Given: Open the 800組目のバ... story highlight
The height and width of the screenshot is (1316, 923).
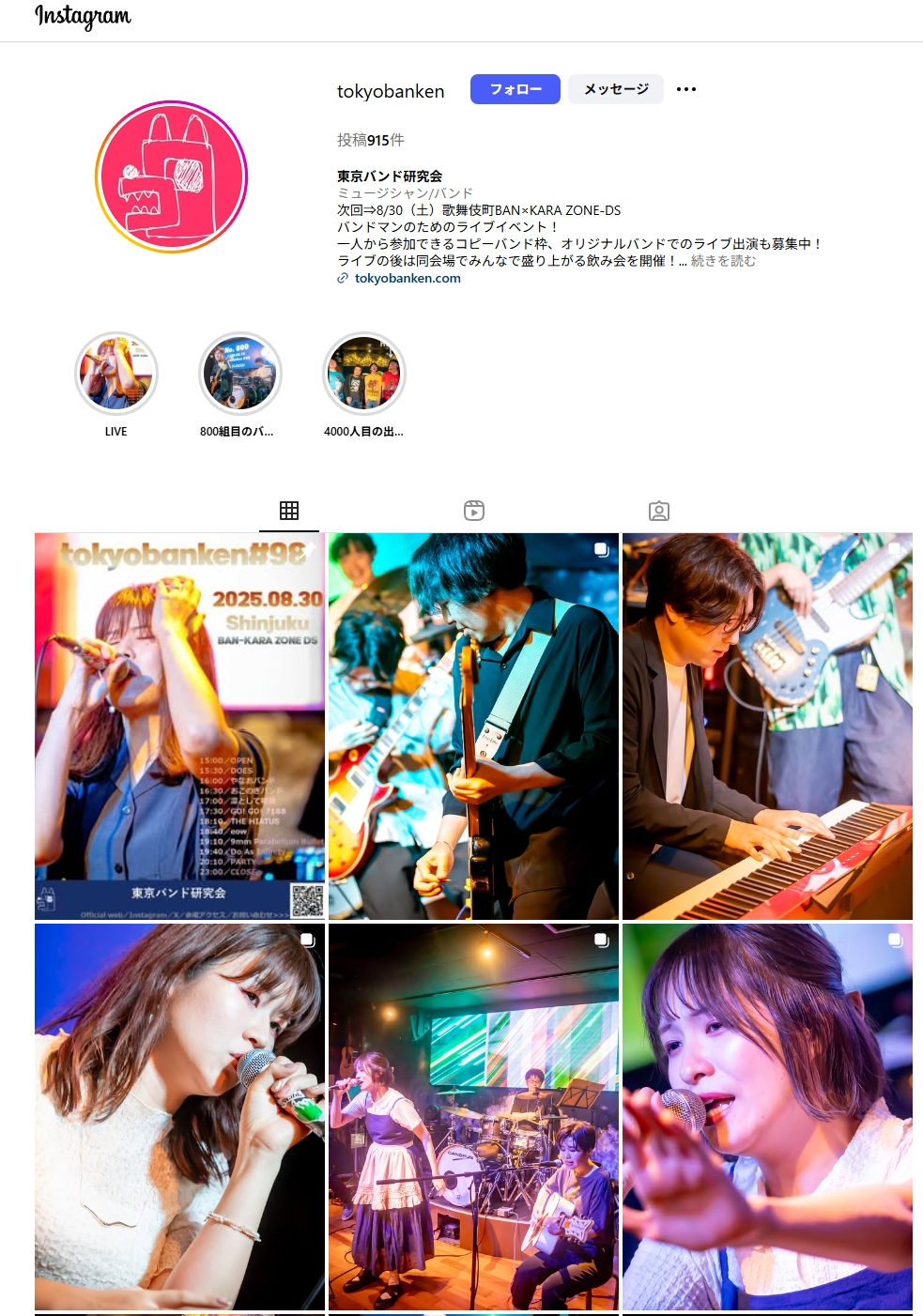Looking at the screenshot, I should point(240,374).
